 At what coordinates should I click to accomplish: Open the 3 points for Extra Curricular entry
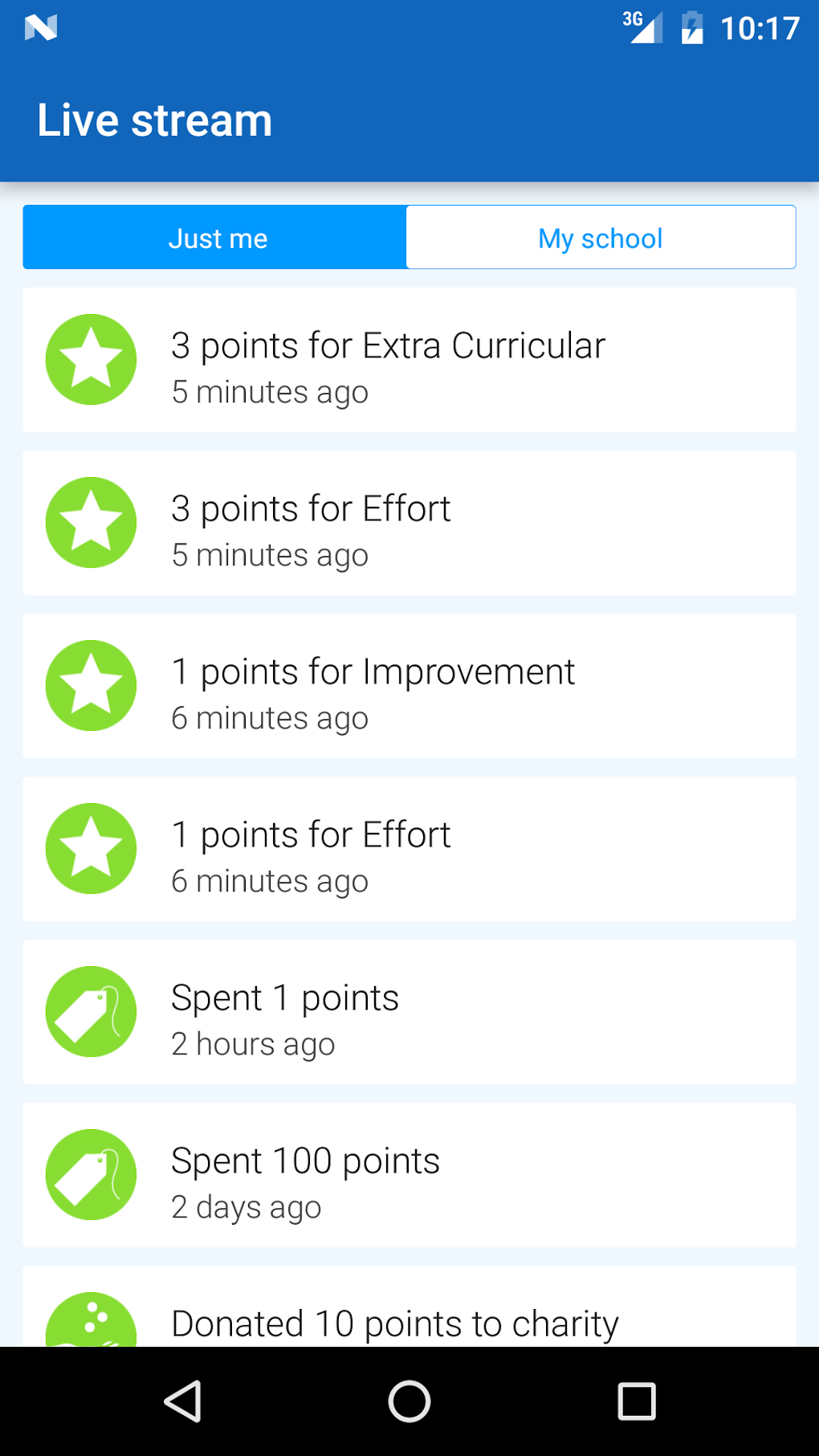click(409, 361)
